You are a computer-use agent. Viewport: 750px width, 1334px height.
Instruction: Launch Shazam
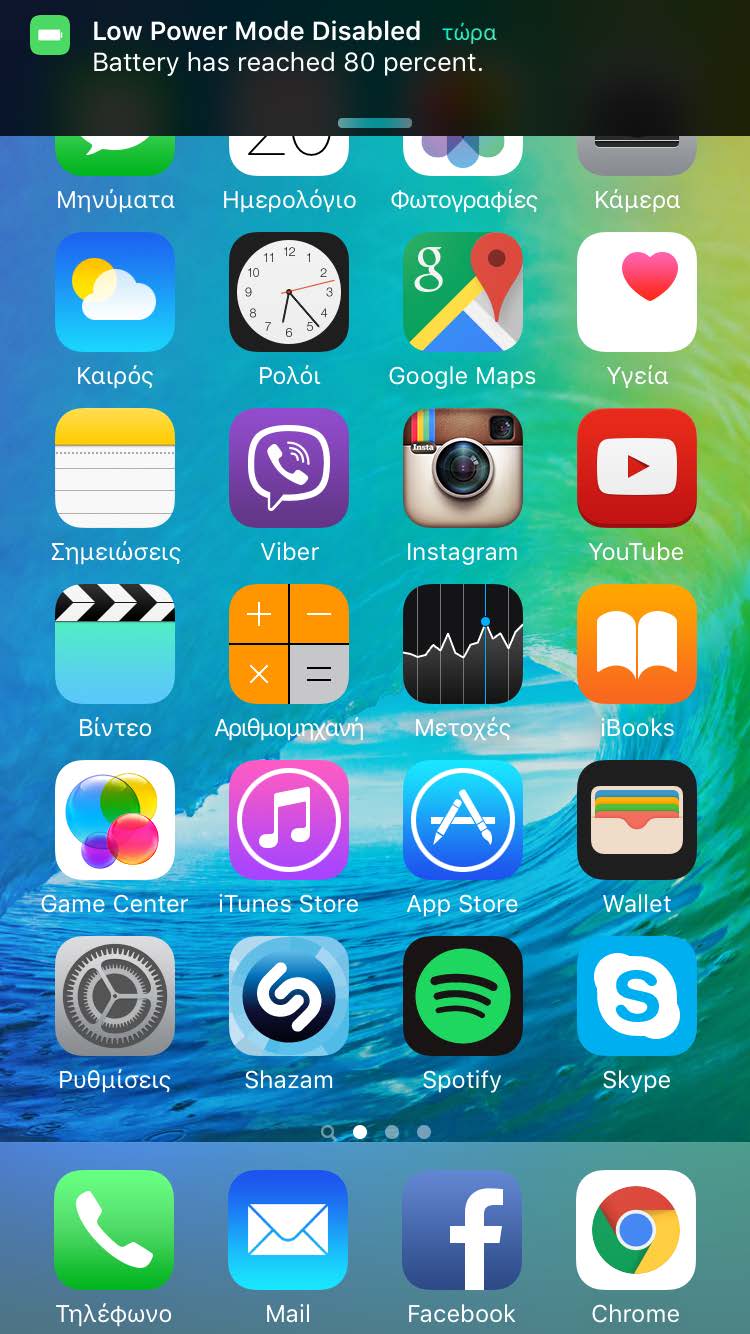pos(289,996)
